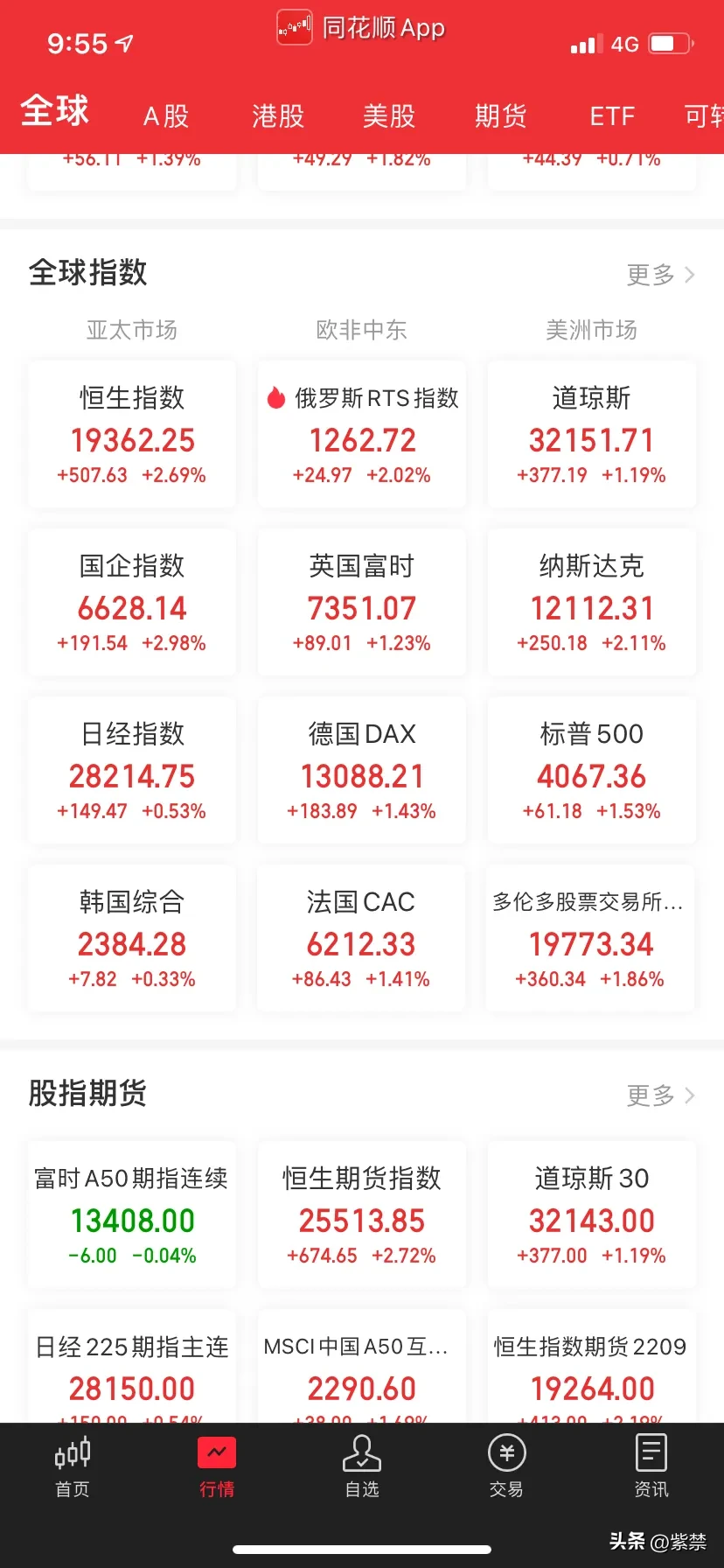Open the 标普500 card
Viewport: 724px width, 1568px height.
(592, 770)
